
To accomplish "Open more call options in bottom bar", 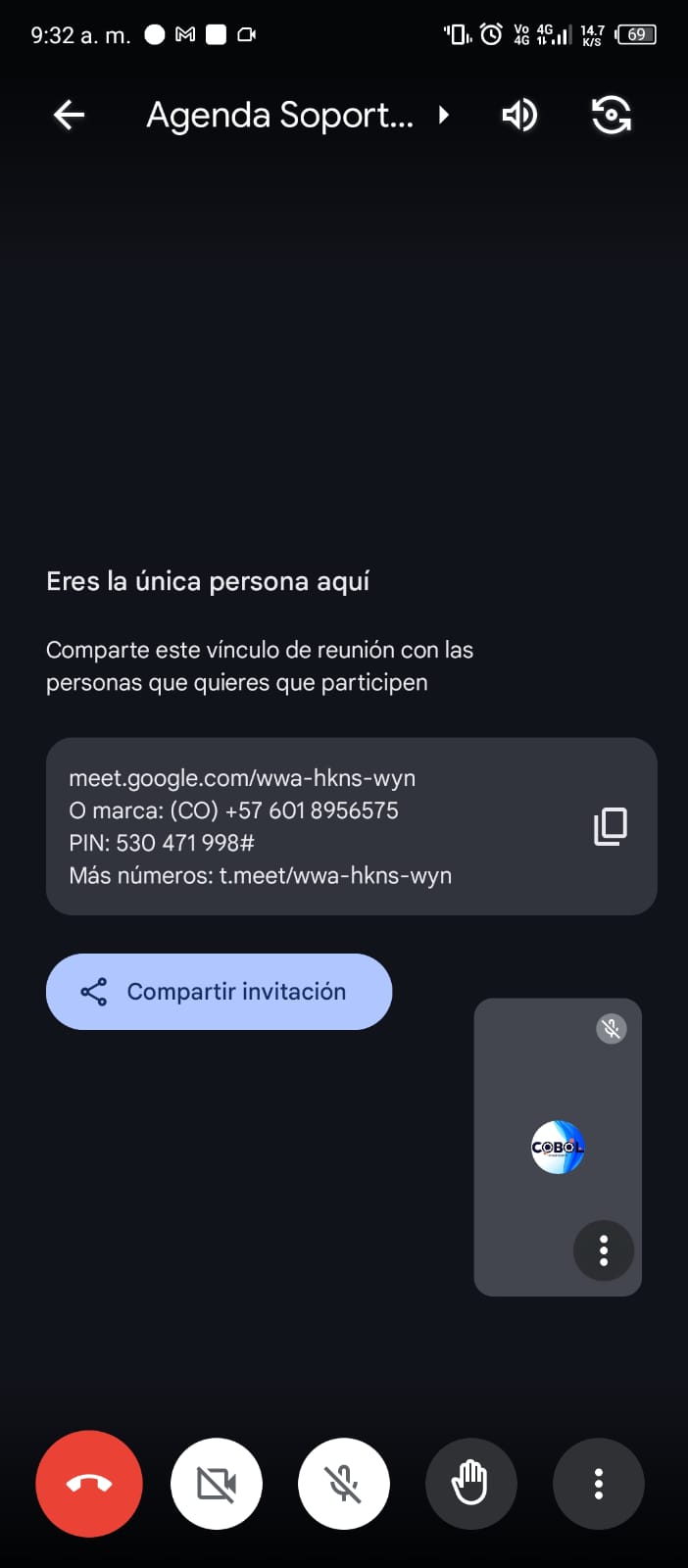I will point(599,1484).
